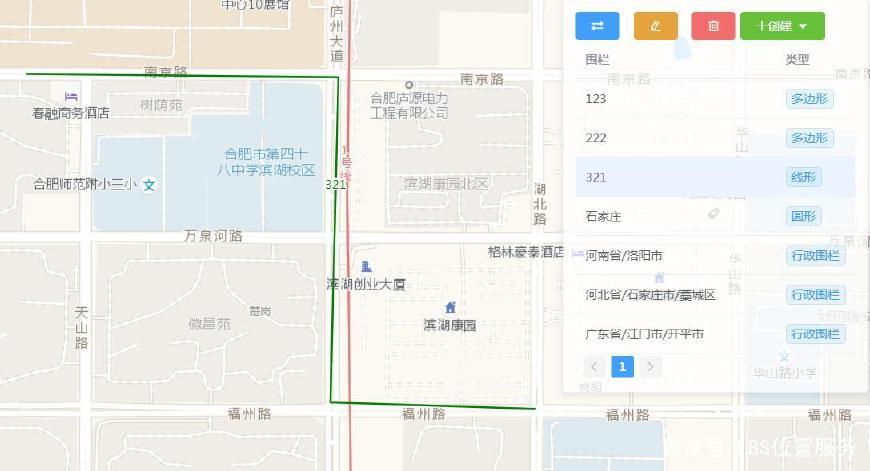Go to the previous page of fences
870x471 pixels.
point(594,367)
